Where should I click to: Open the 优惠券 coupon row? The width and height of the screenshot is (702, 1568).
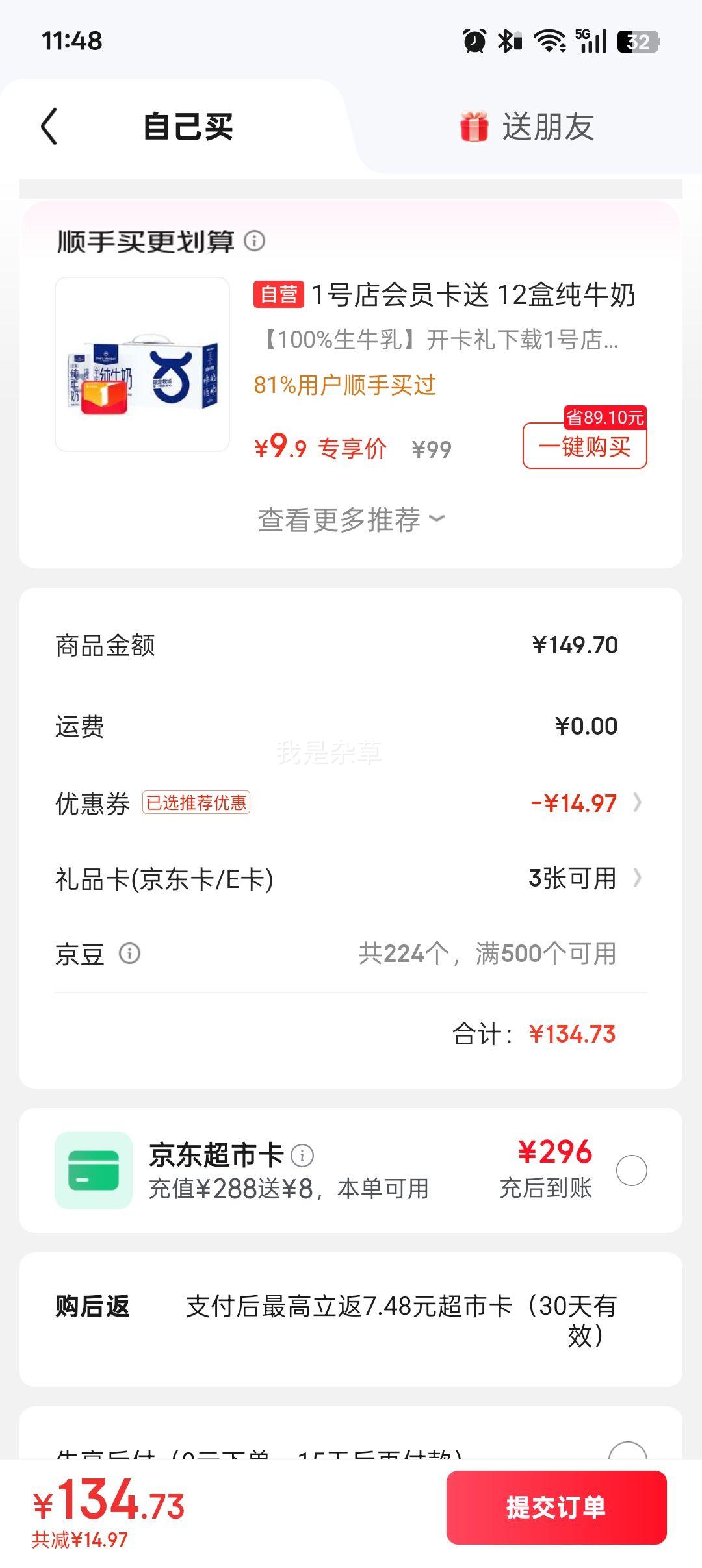pos(351,803)
